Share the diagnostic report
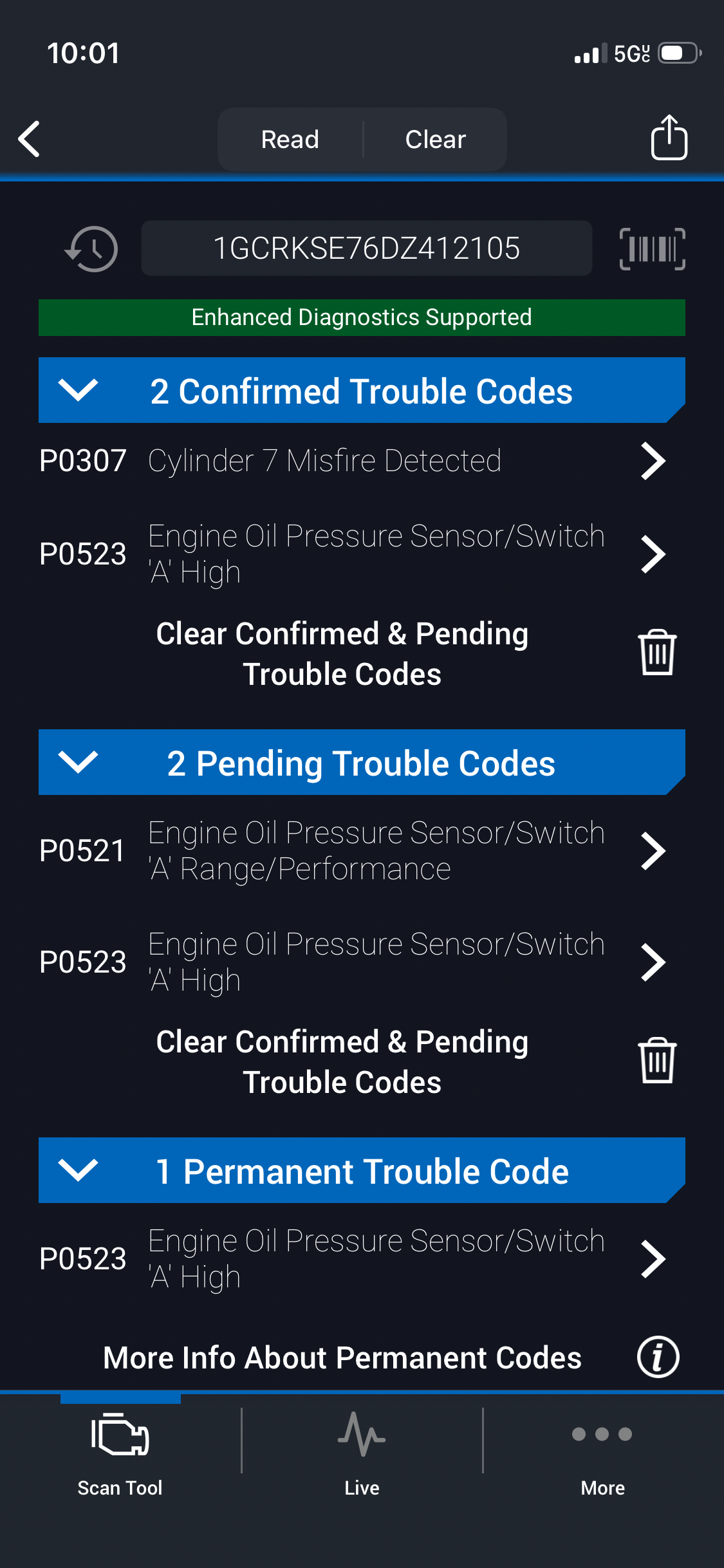Image resolution: width=724 pixels, height=1568 pixels. point(669,138)
